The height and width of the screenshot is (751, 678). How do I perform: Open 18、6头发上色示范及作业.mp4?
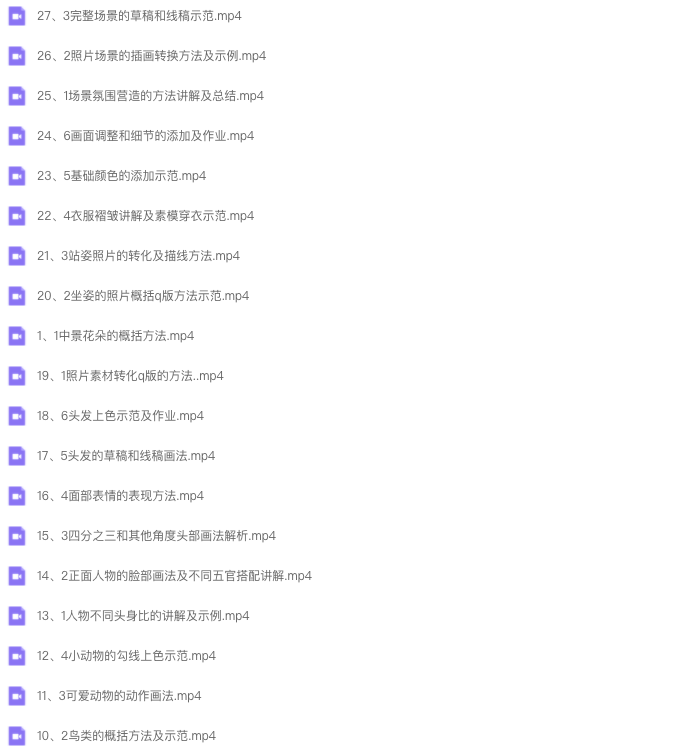pos(120,416)
